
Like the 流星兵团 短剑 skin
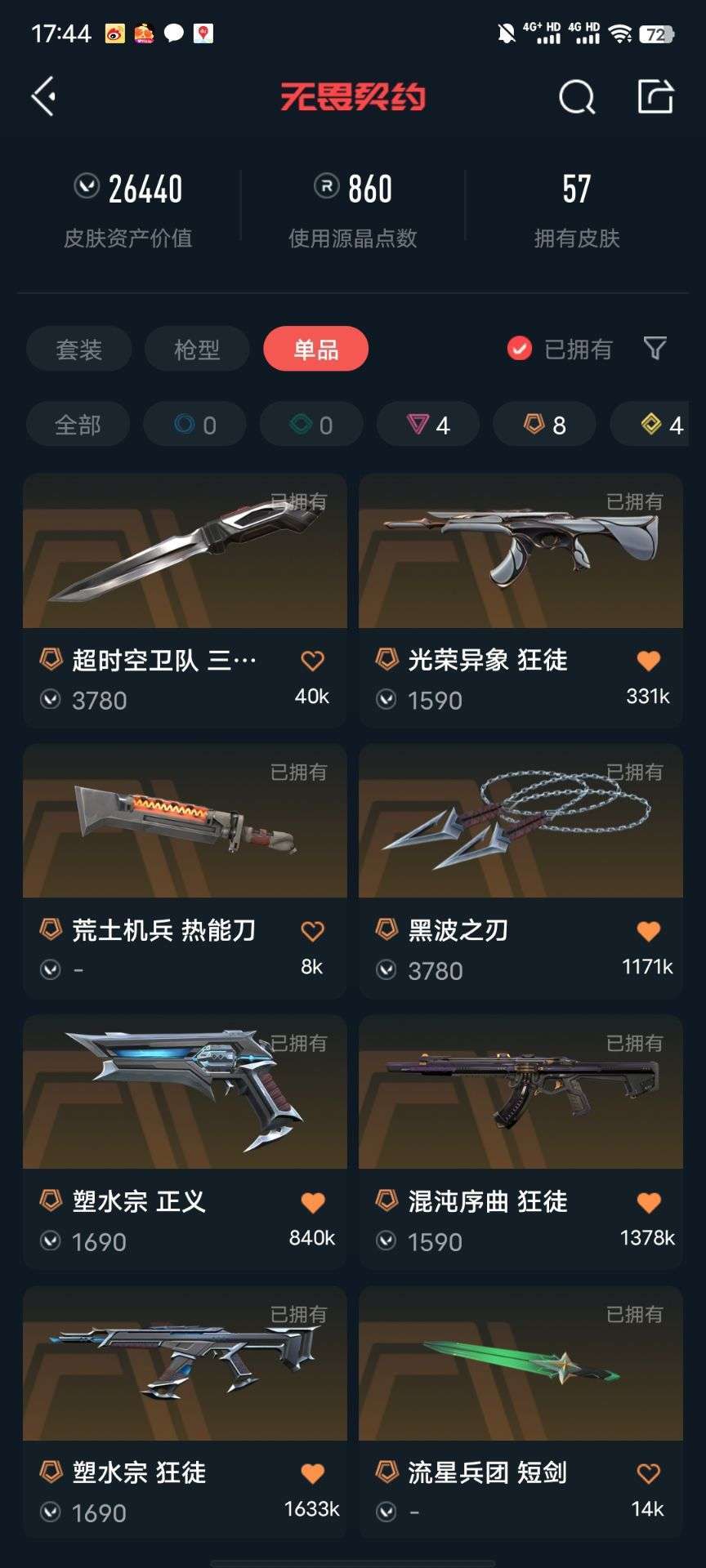(x=648, y=1473)
